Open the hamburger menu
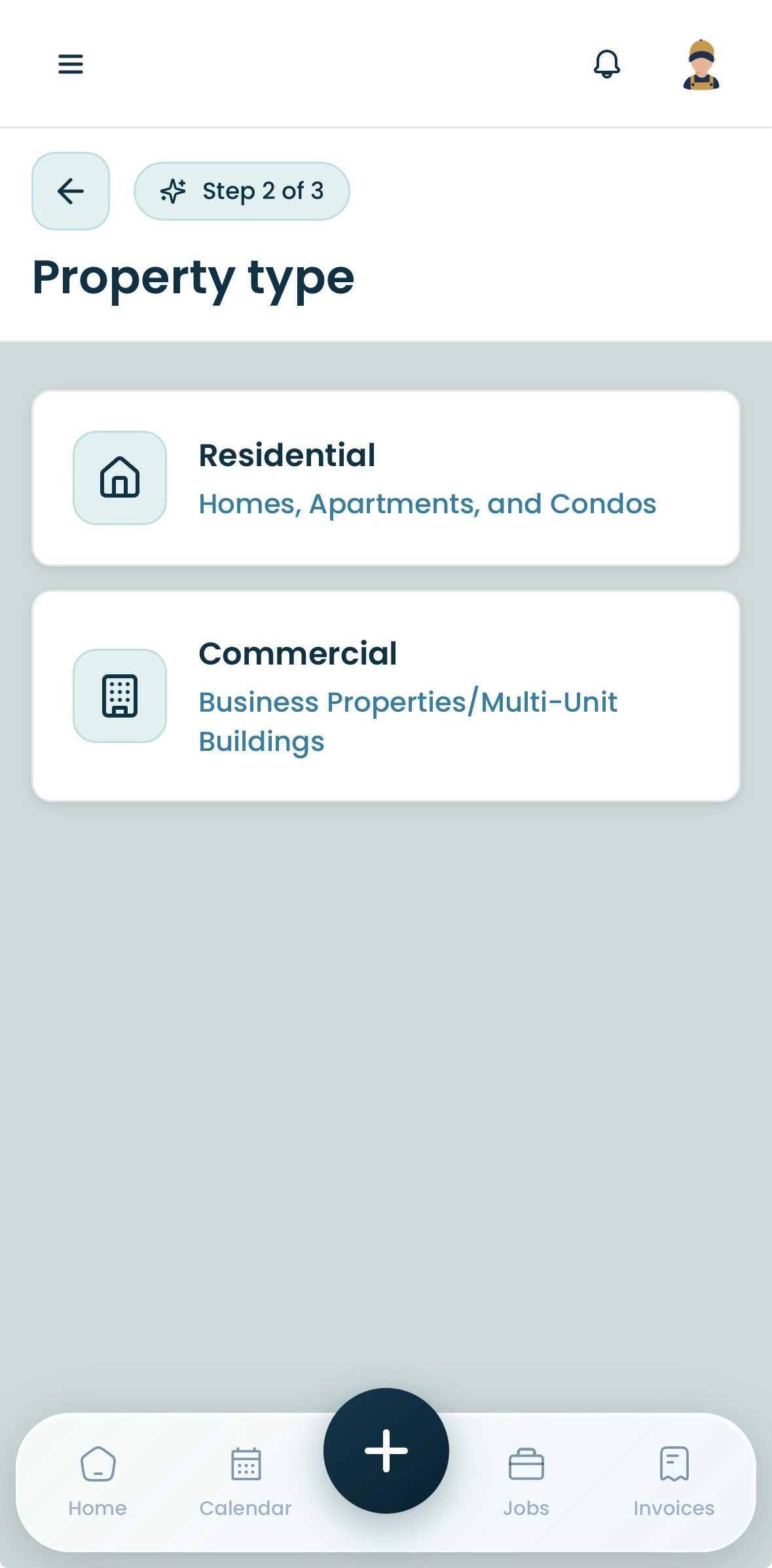This screenshot has height=1568, width=772. [71, 64]
